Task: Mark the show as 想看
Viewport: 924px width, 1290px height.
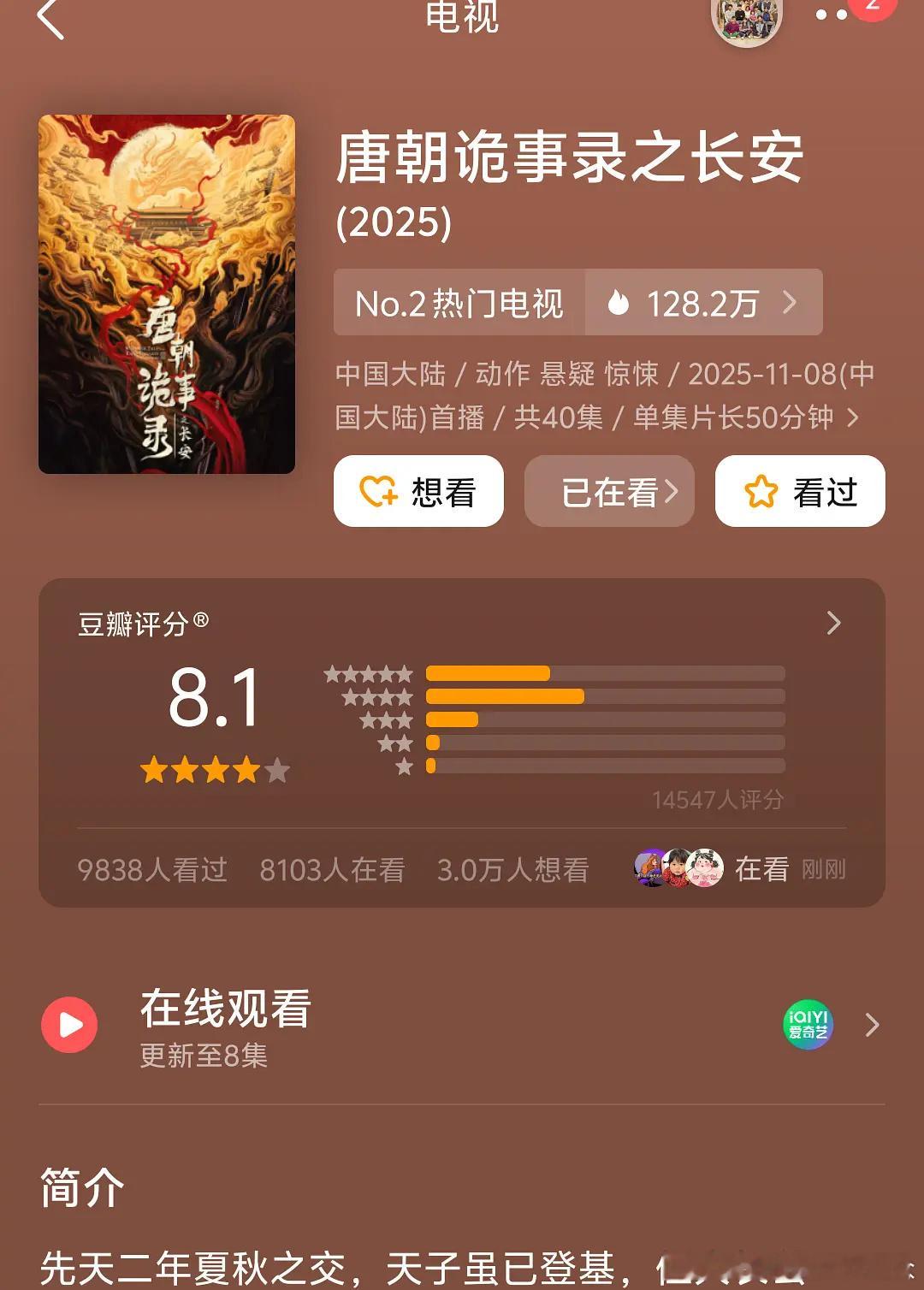Action: (x=418, y=490)
